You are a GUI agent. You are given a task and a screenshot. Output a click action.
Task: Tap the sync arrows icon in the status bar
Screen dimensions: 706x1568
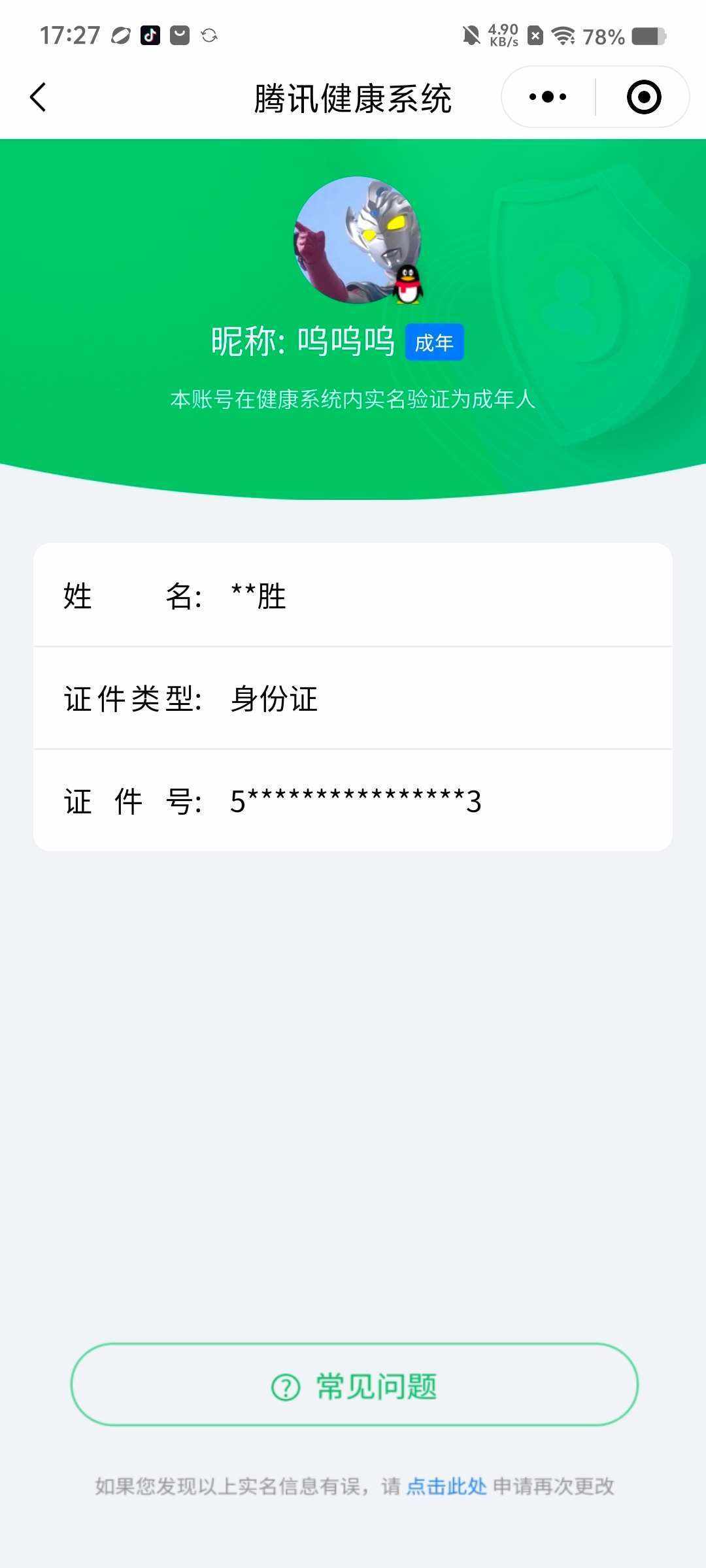click(x=211, y=37)
